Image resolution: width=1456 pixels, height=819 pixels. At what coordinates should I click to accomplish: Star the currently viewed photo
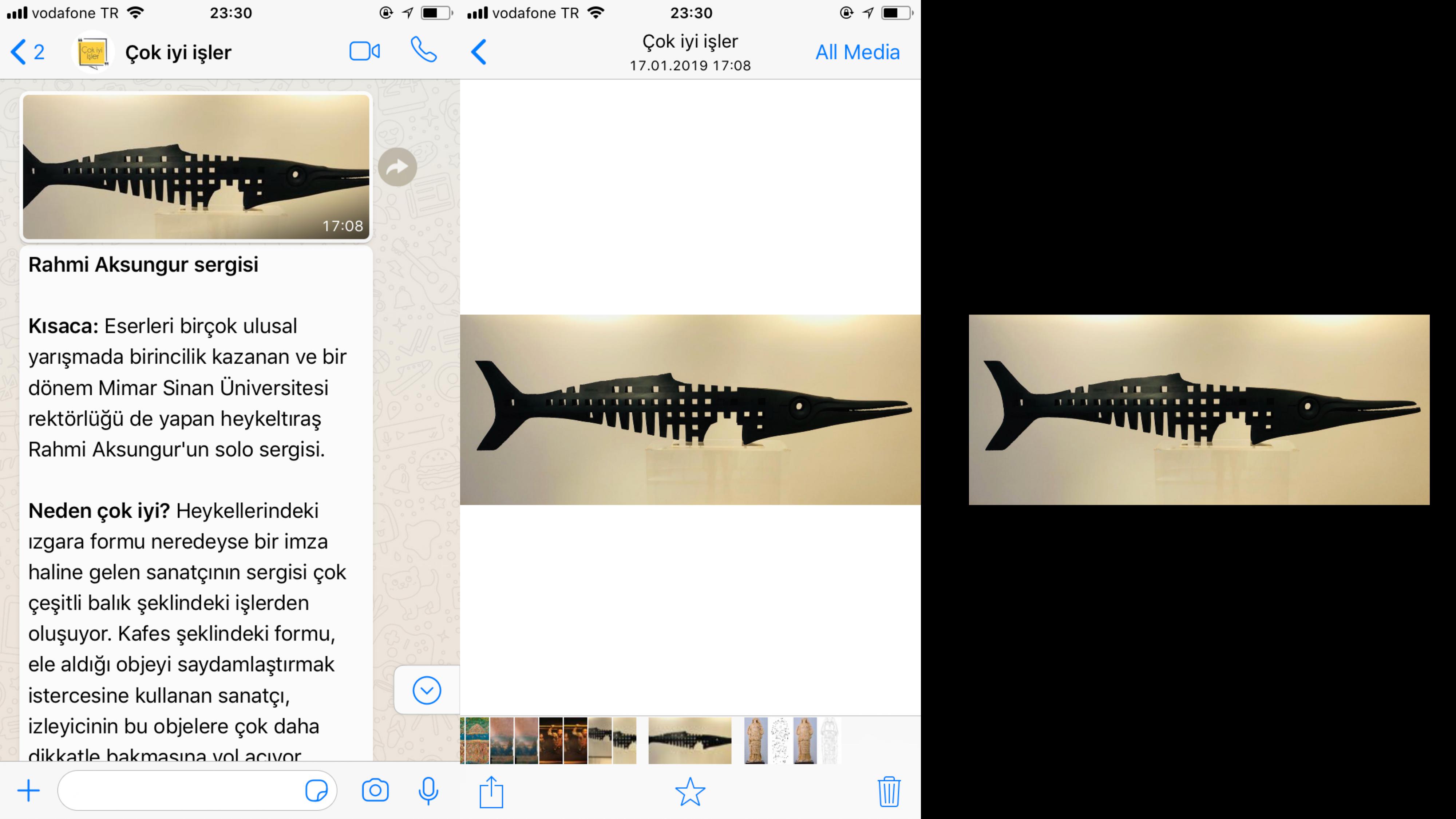689,792
